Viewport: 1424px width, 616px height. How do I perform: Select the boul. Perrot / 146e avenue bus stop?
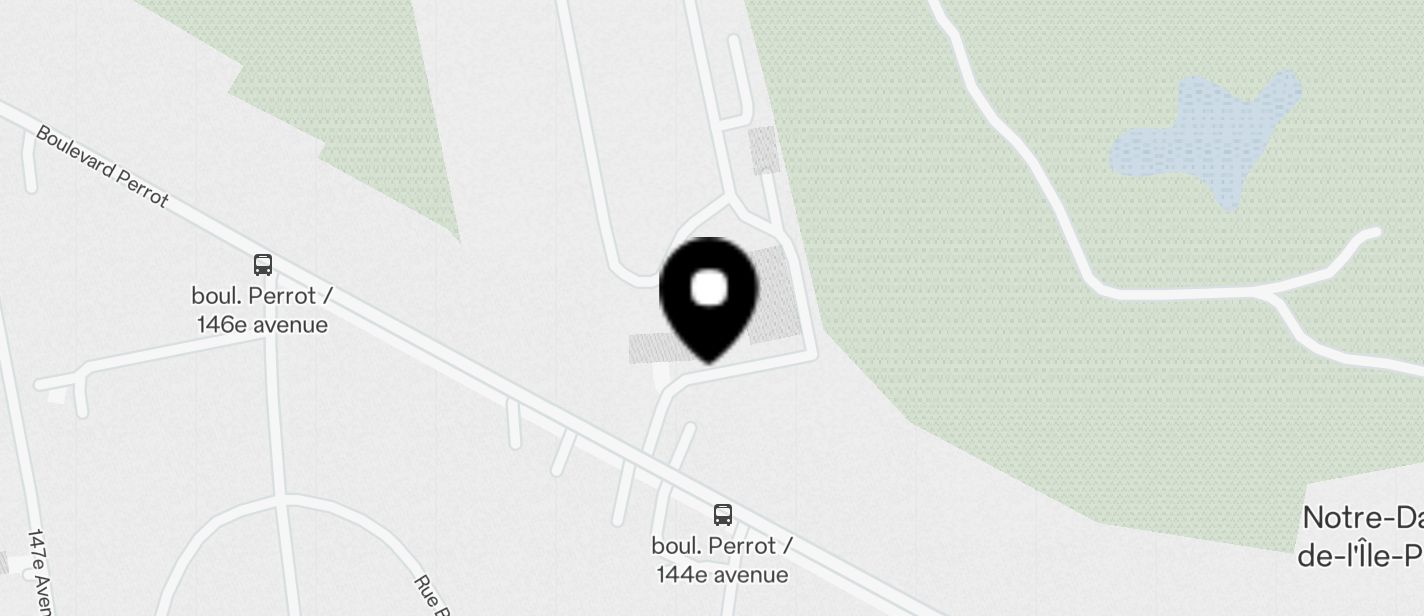coord(263,265)
